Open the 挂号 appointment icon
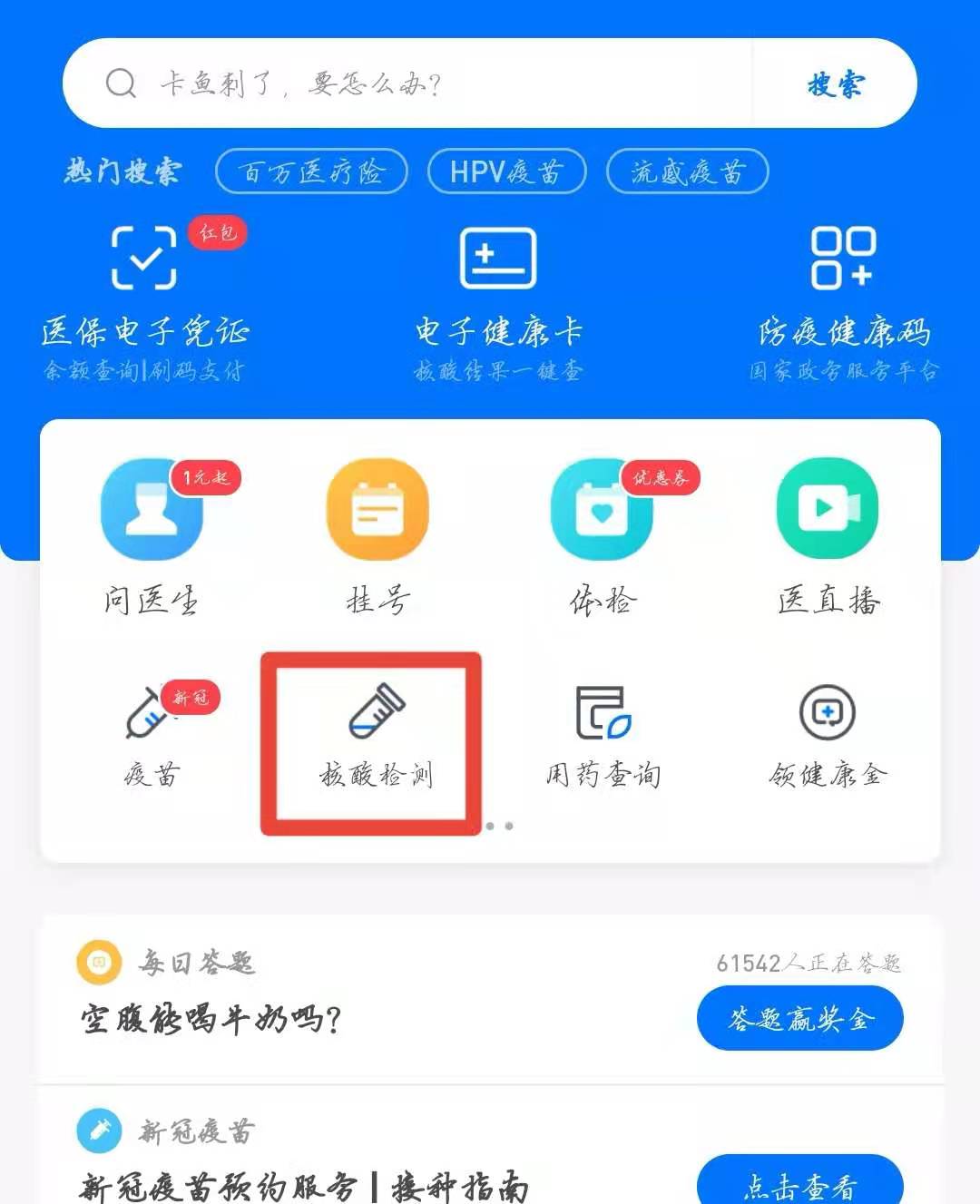The width and height of the screenshot is (980, 1204). tap(377, 510)
